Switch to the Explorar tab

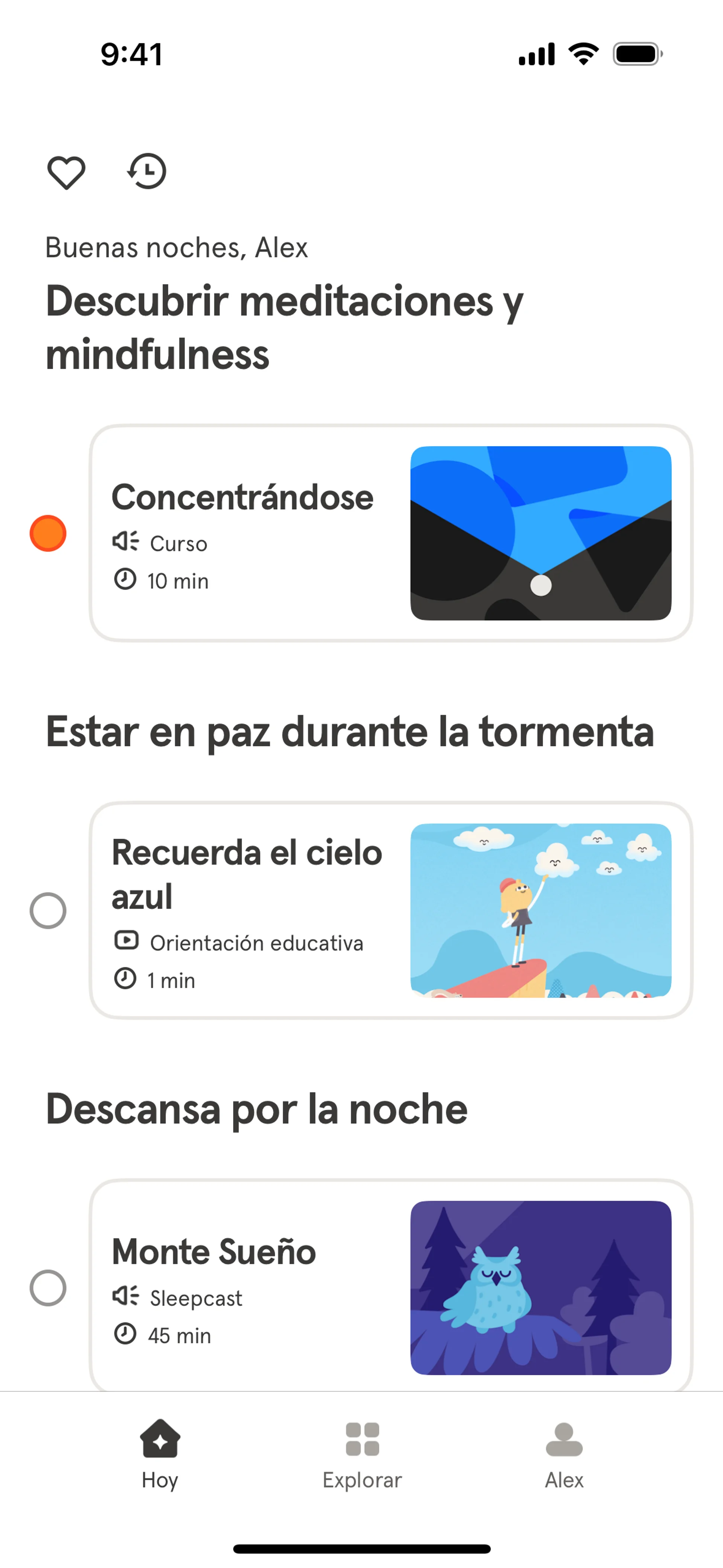point(362,1455)
